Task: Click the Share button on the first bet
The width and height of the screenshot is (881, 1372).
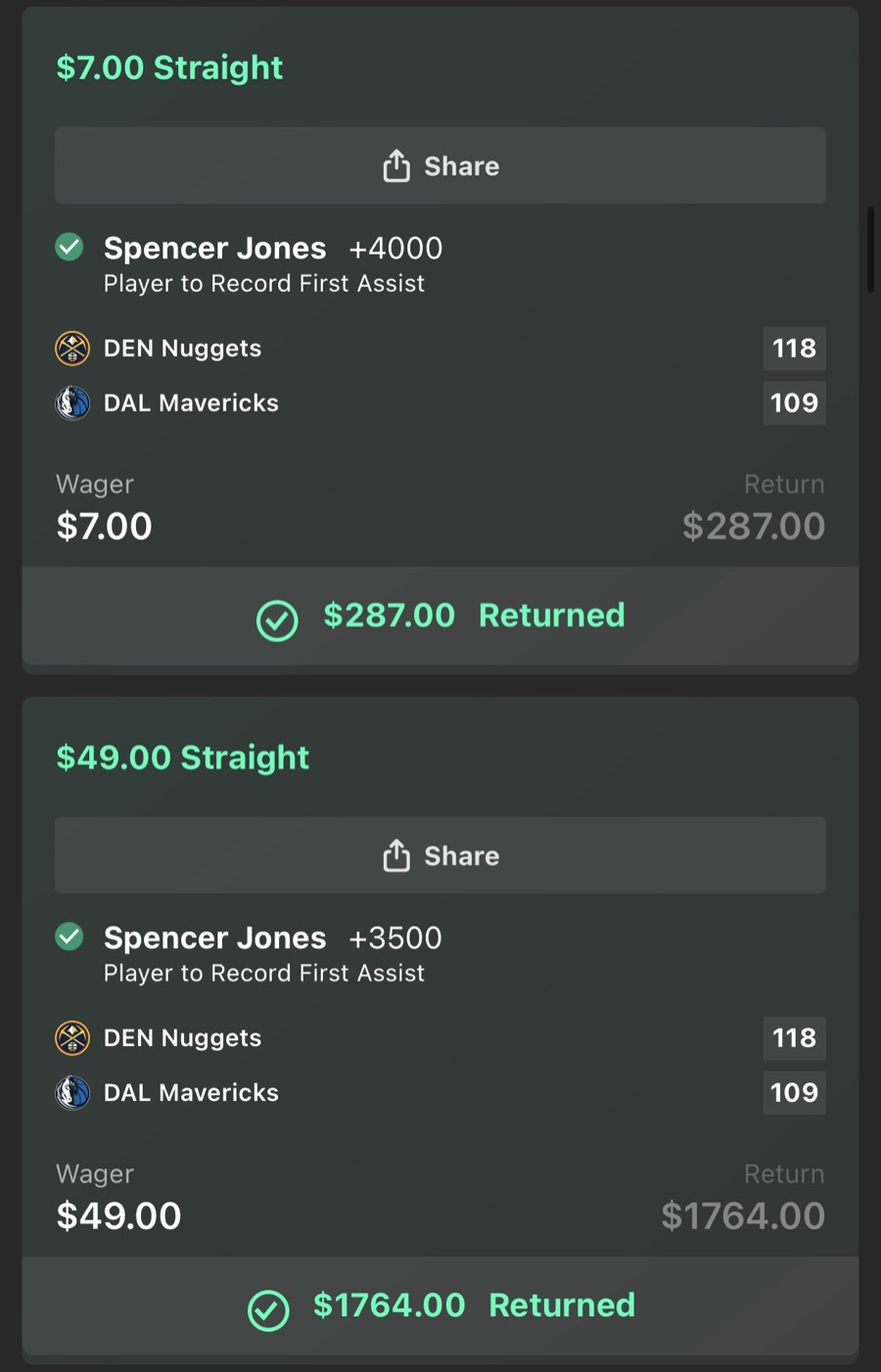Action: coord(440,165)
